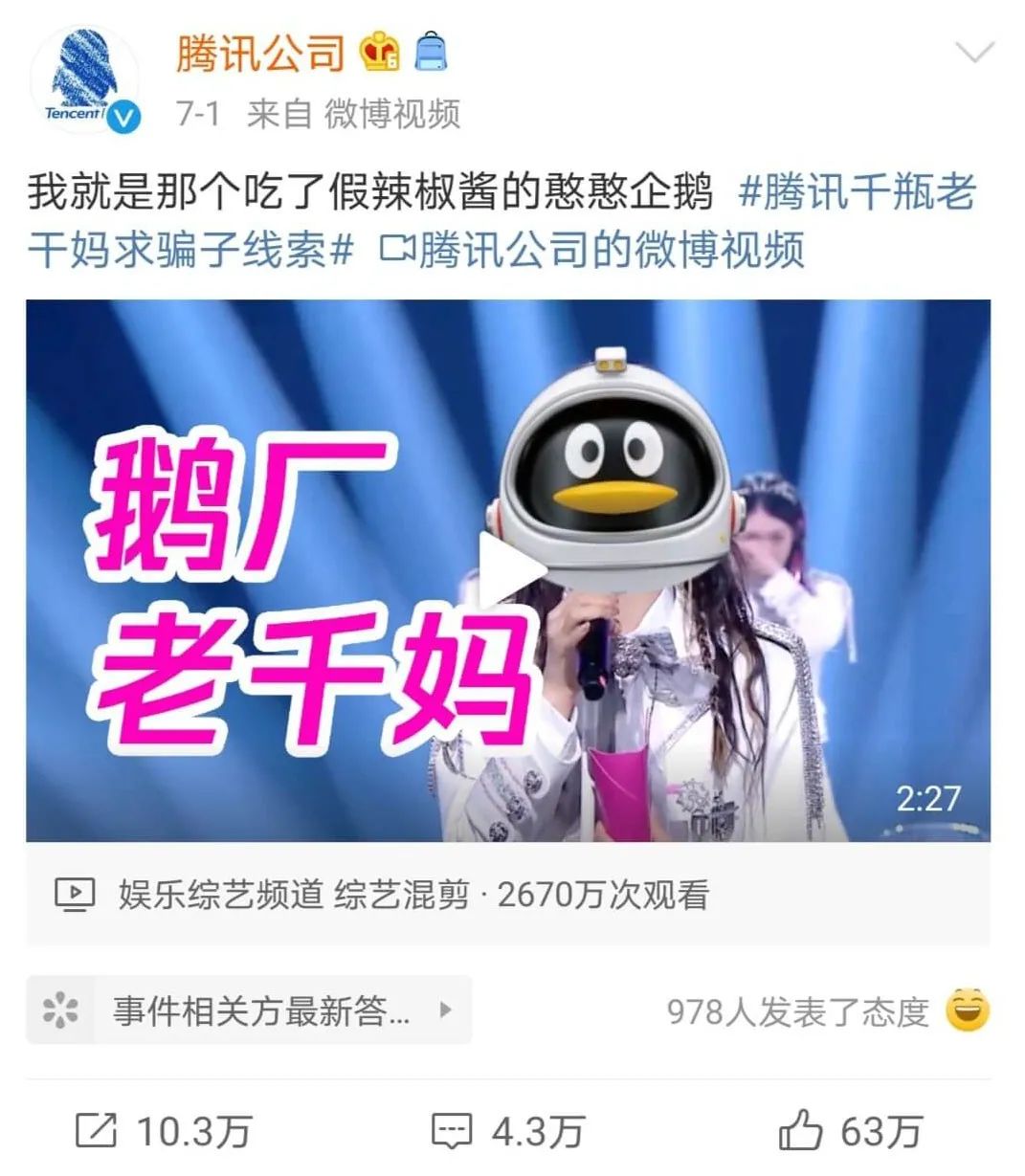Like this Tencent post
Viewport: 1025px width, 1176px height.
pos(850,1132)
